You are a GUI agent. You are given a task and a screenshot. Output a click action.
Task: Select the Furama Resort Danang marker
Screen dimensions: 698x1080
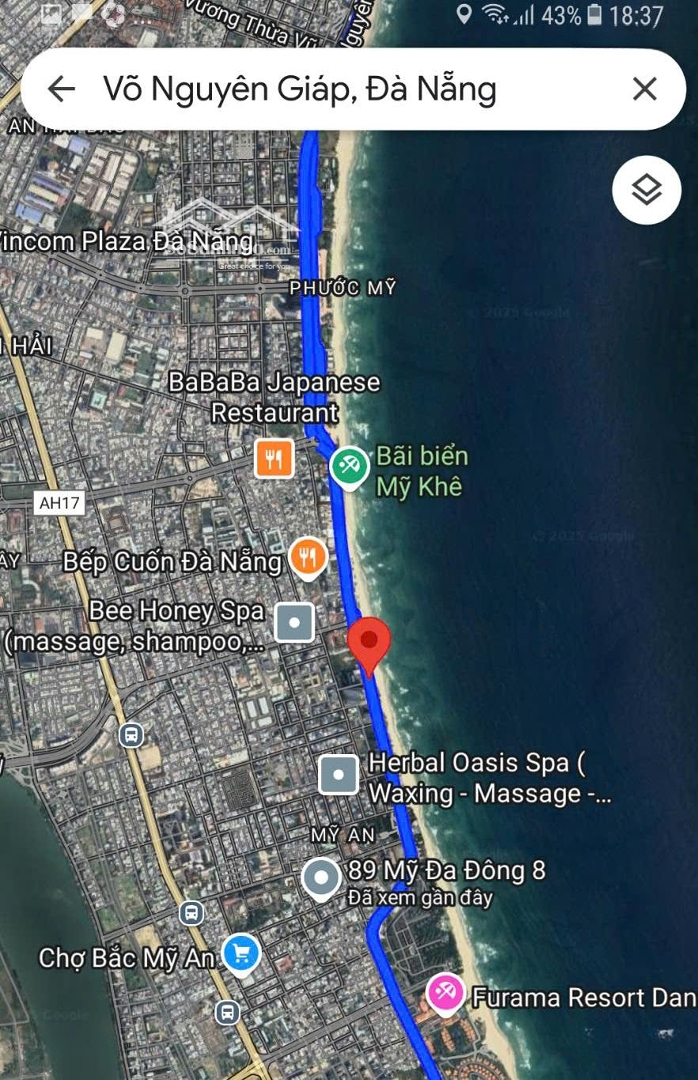tap(444, 993)
